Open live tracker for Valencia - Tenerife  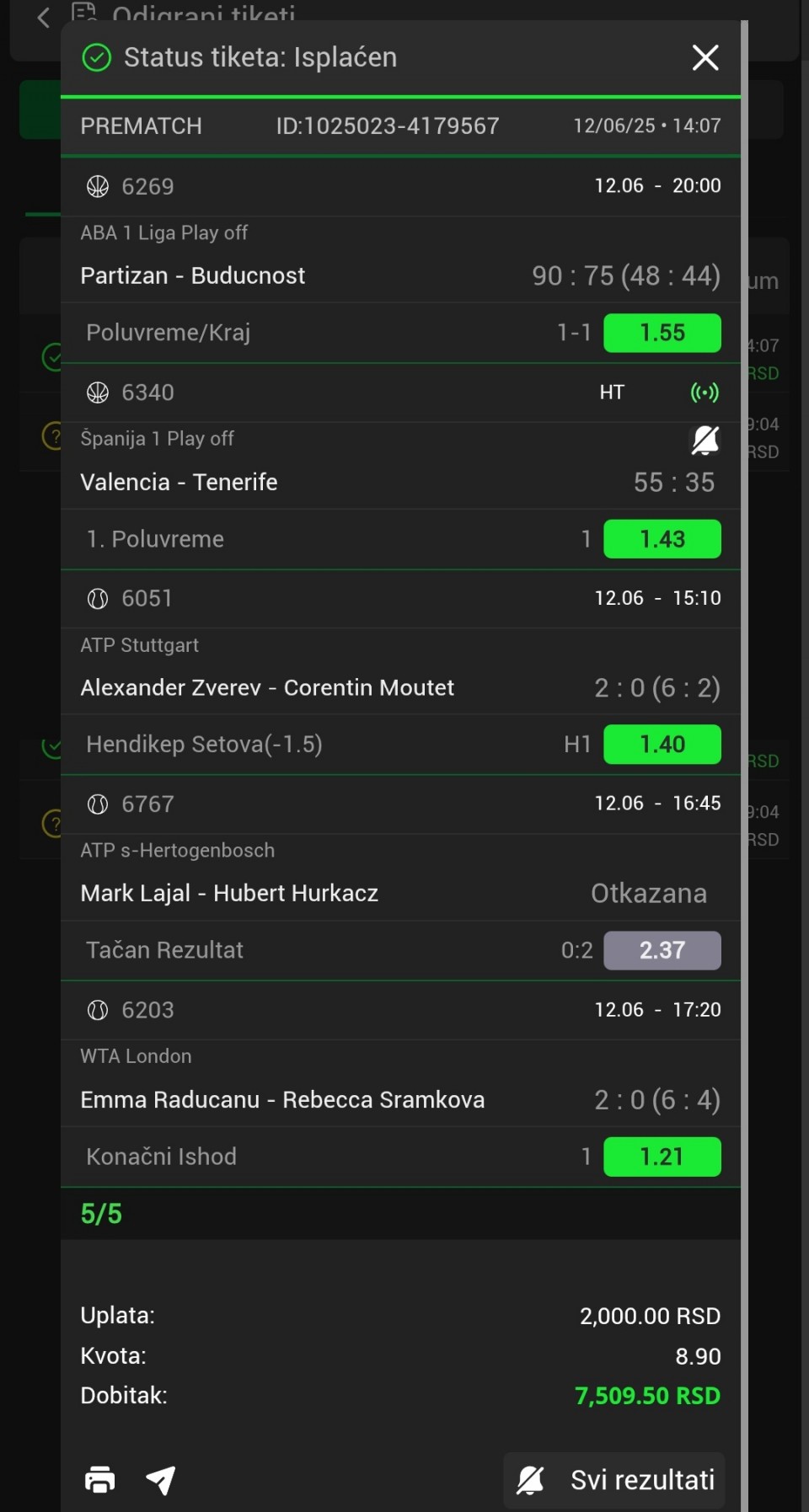(705, 392)
